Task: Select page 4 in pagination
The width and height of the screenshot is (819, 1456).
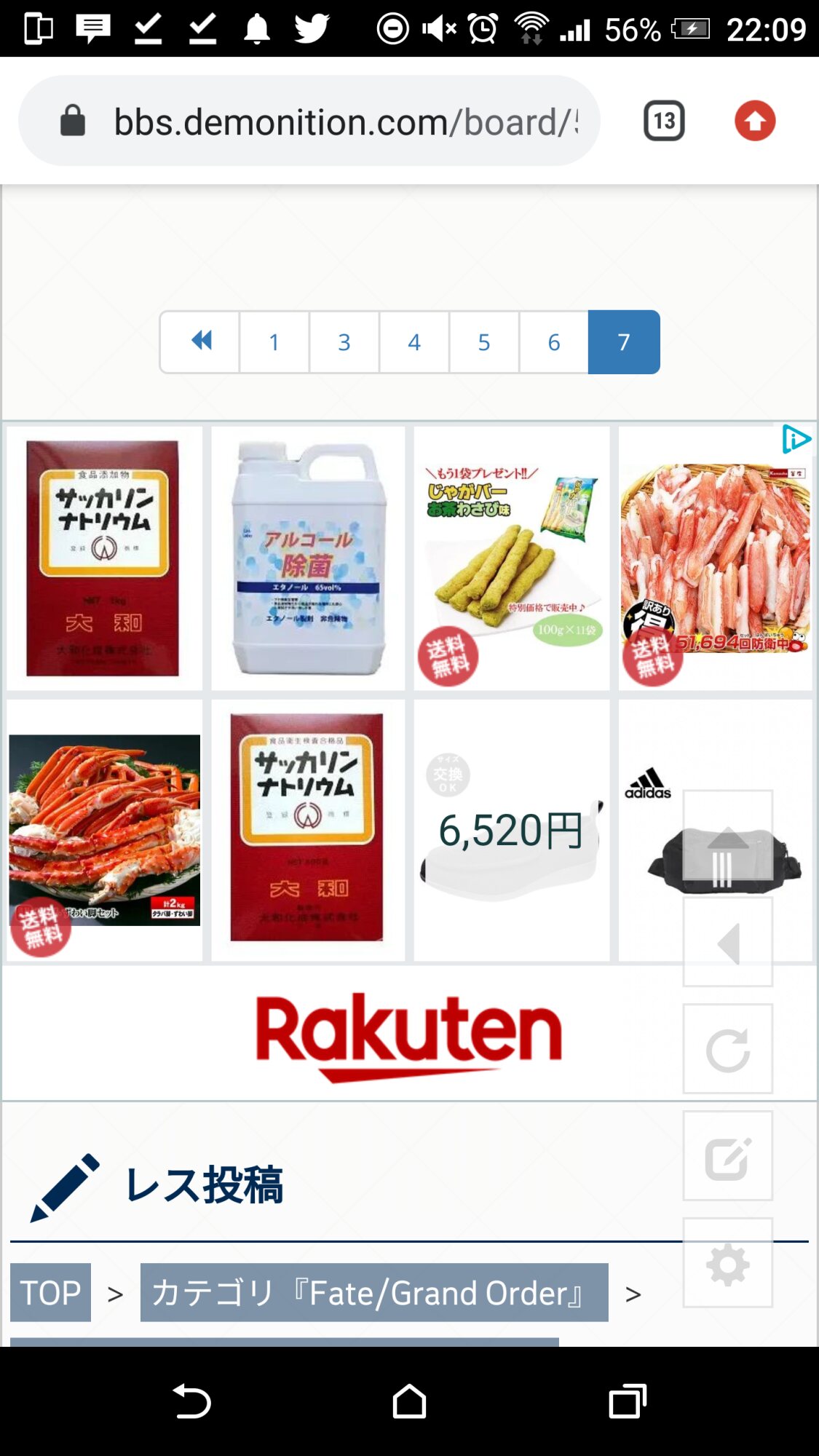Action: [x=414, y=341]
